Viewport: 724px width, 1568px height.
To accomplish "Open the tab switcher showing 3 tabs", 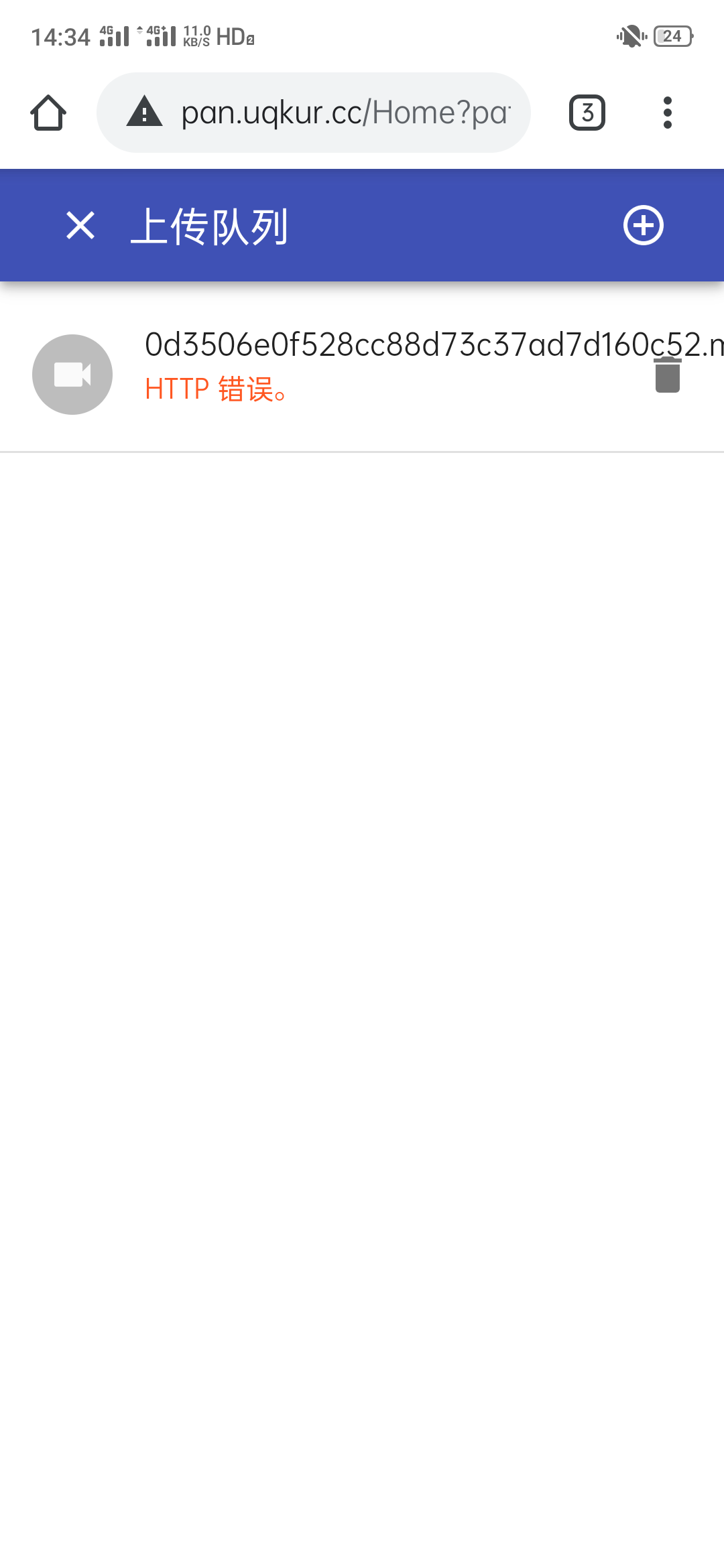I will (x=587, y=113).
